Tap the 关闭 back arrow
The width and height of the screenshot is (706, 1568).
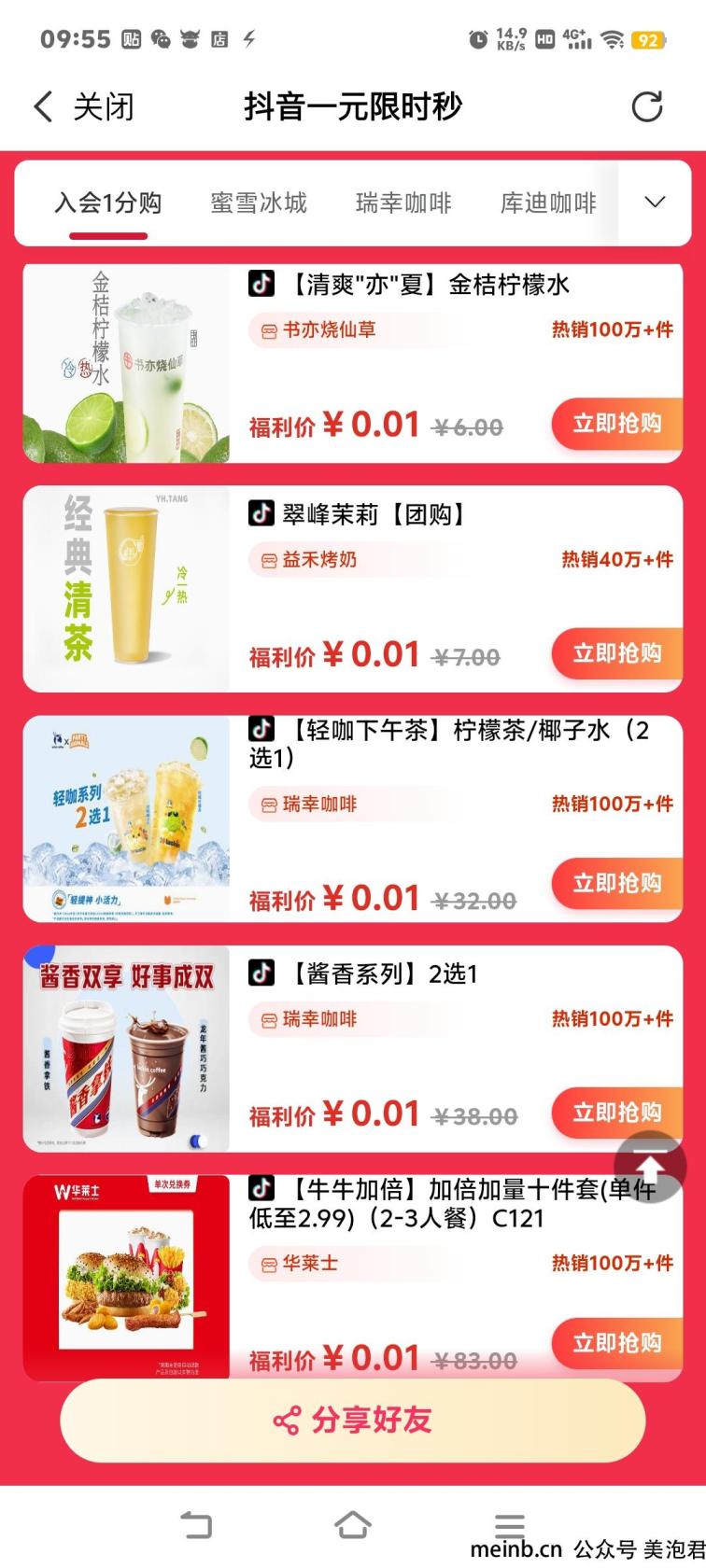point(43,106)
